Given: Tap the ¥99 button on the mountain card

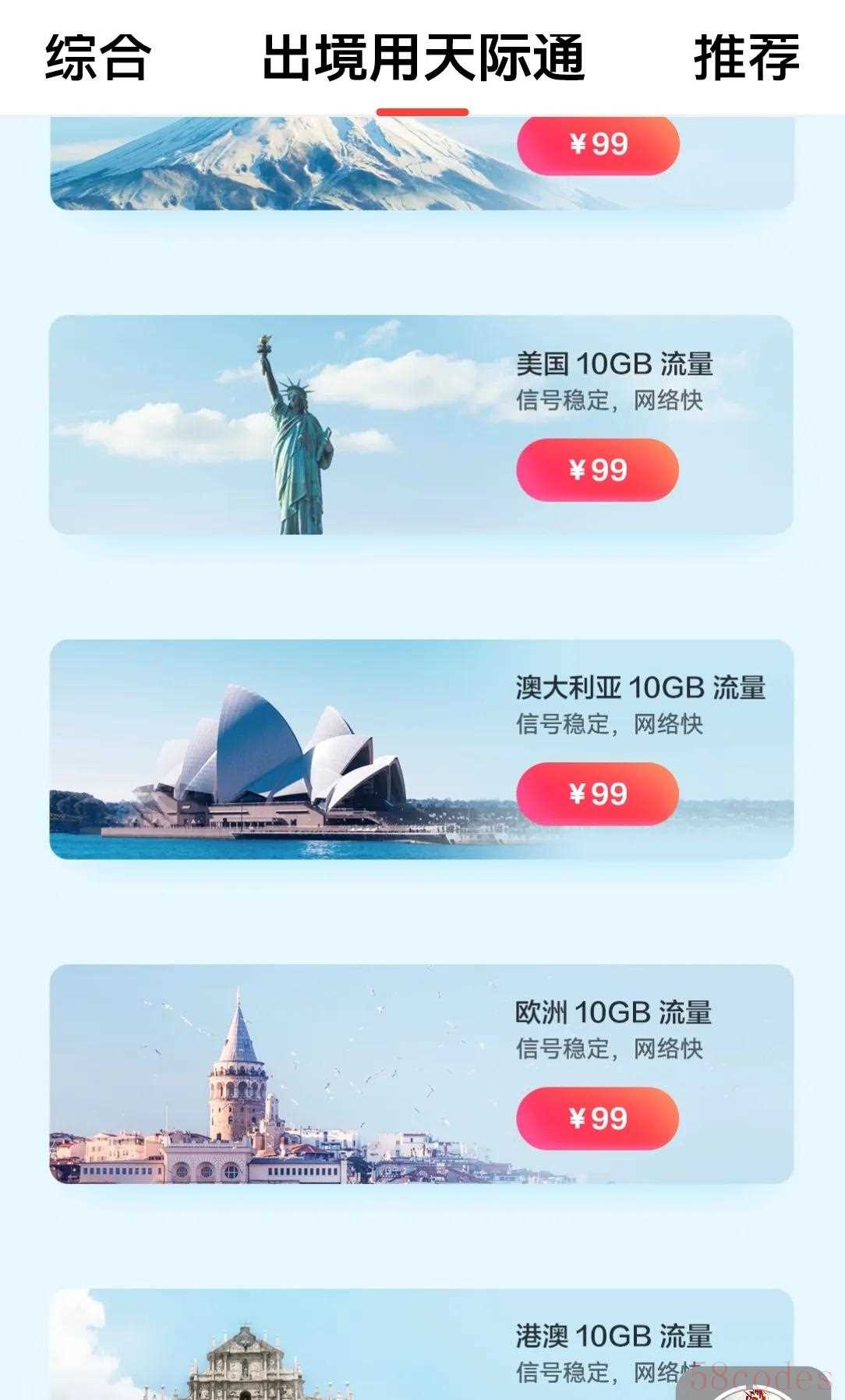Looking at the screenshot, I should [598, 144].
